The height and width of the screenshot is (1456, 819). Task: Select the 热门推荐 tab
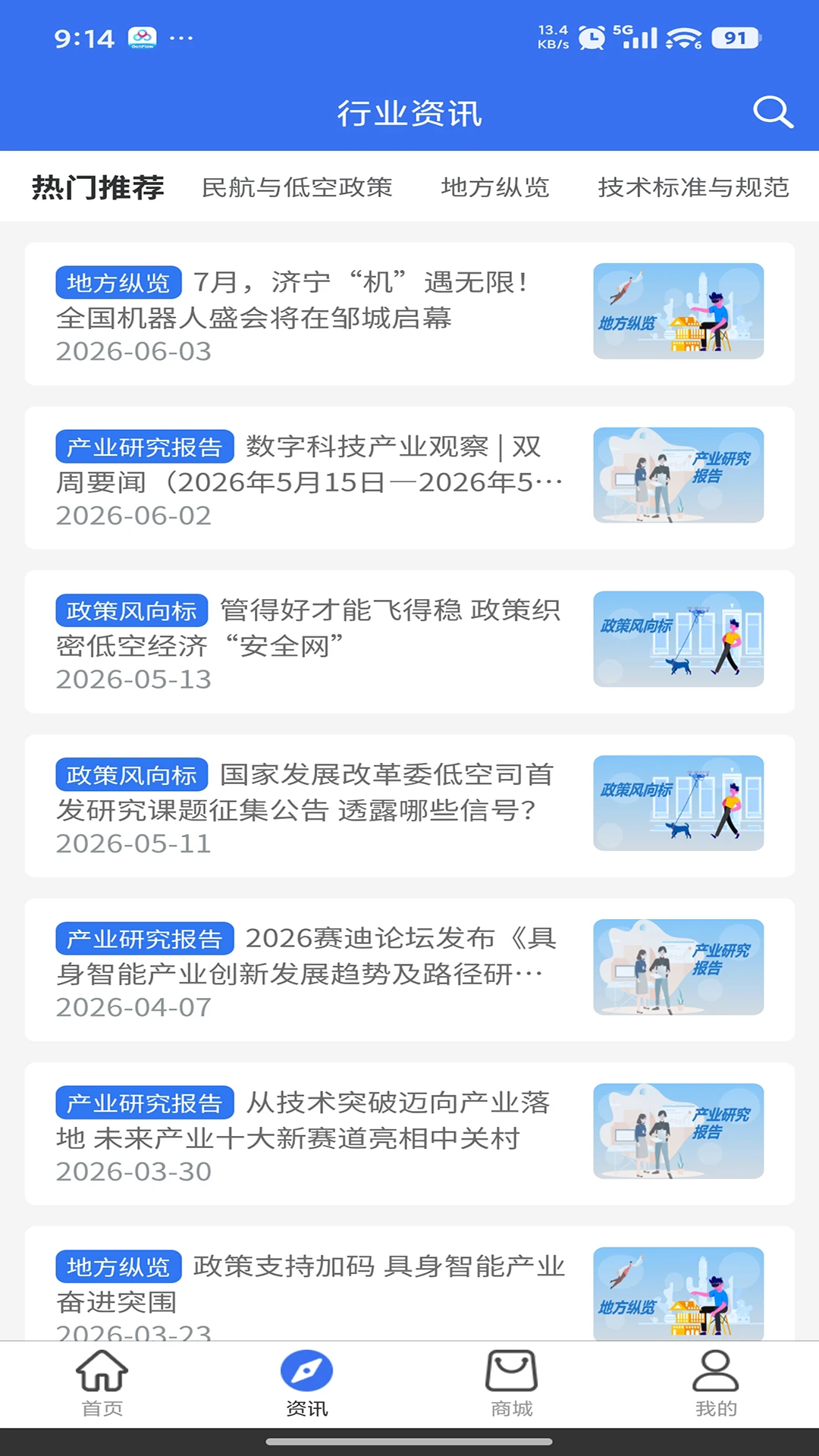pos(98,187)
